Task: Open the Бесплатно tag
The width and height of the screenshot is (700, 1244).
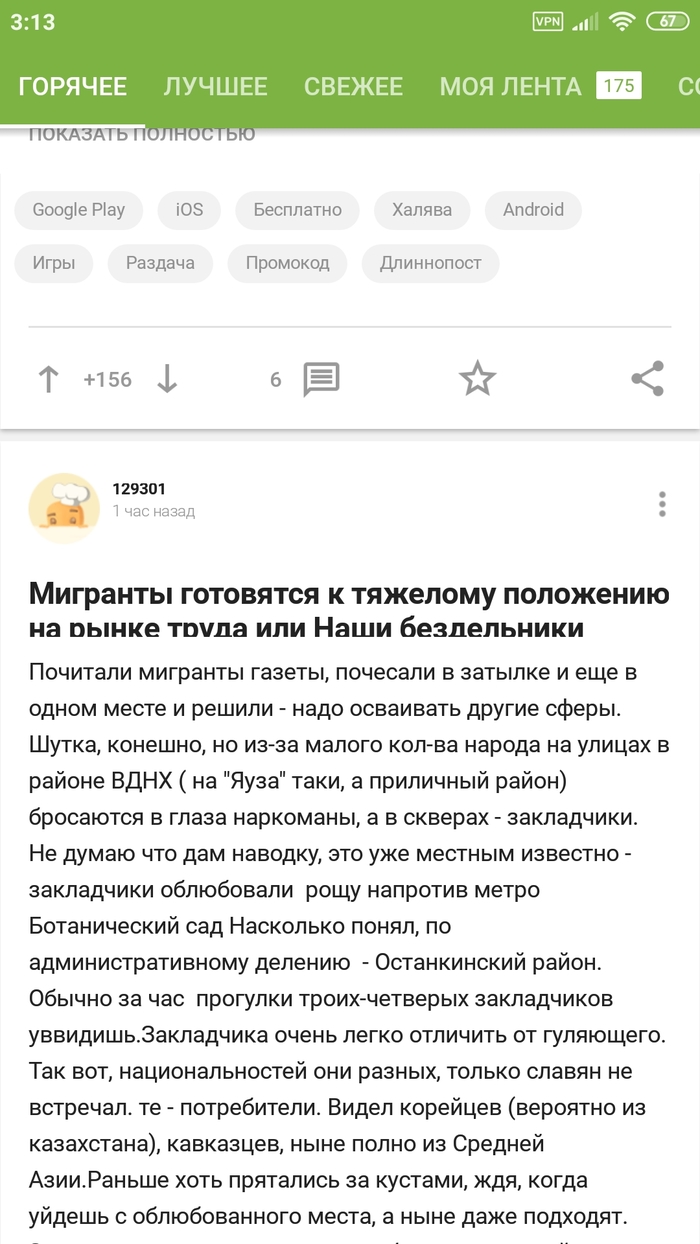Action: point(297,210)
